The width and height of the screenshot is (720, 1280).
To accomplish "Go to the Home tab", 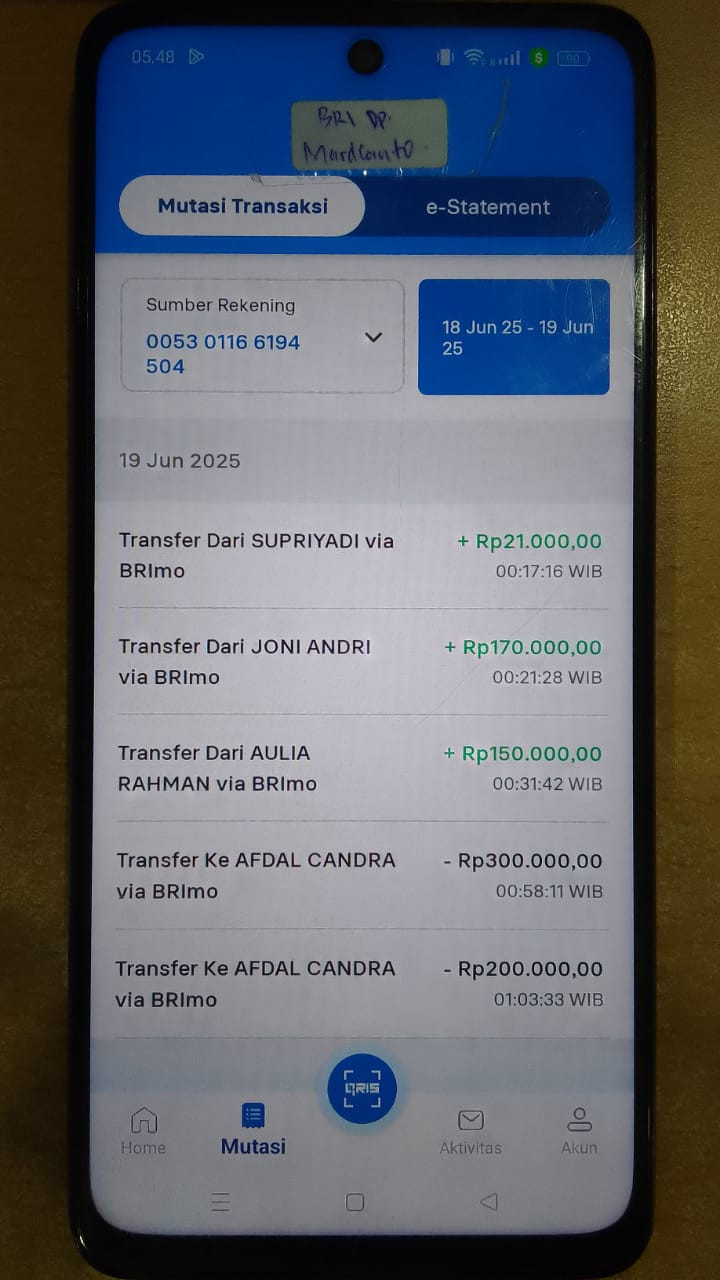I will coord(144,1131).
